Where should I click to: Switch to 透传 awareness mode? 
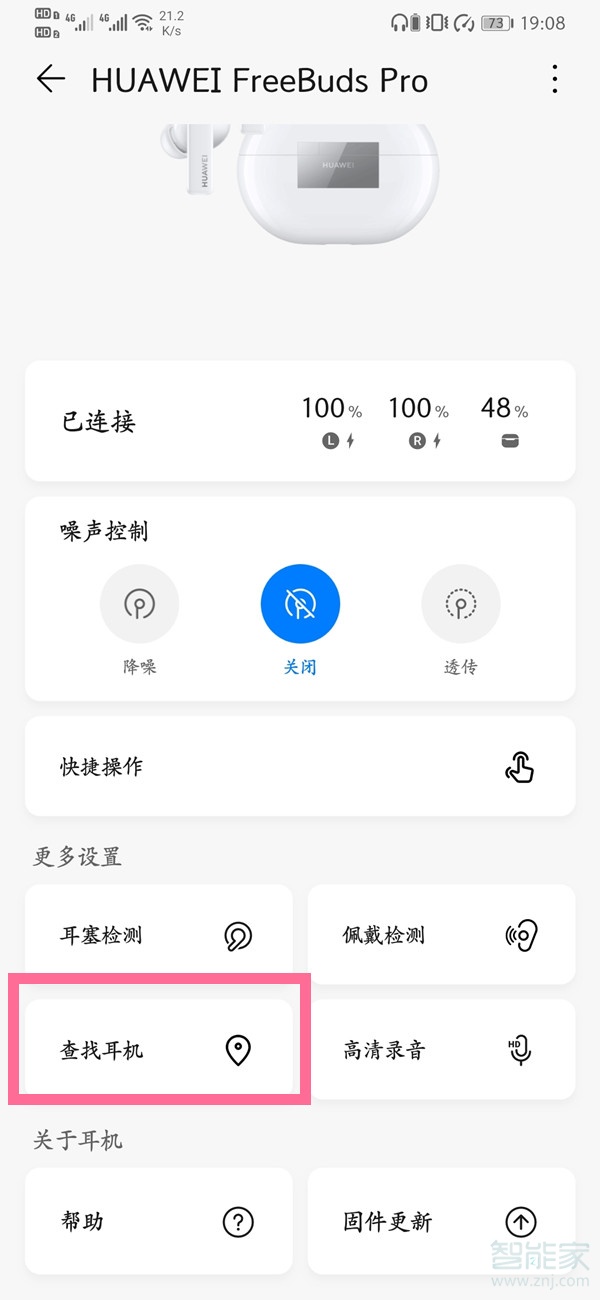pos(460,605)
